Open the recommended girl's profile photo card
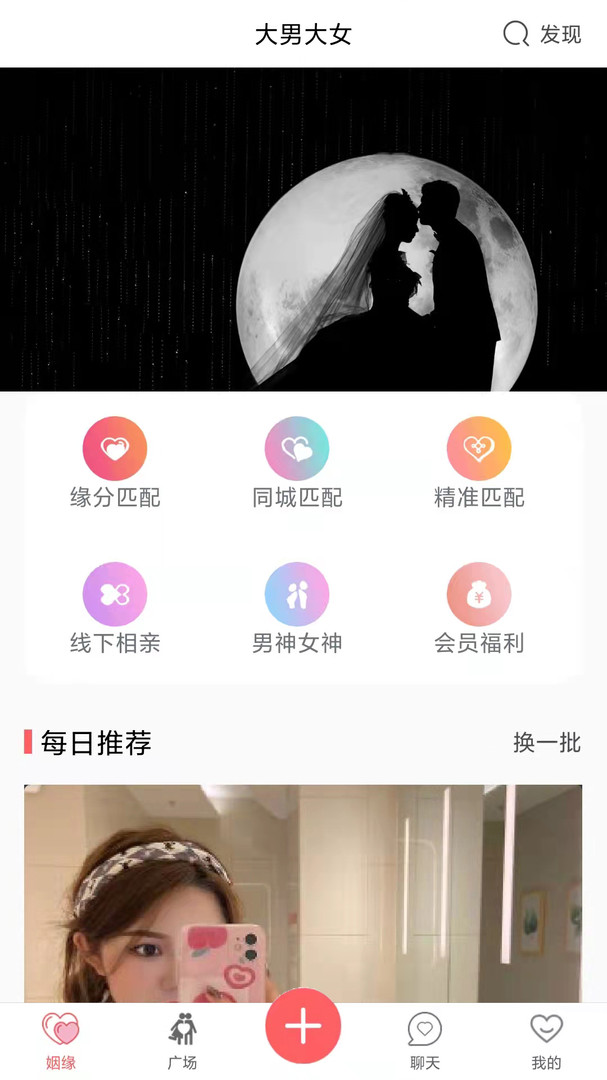This screenshot has height=1080, width=607. (303, 893)
